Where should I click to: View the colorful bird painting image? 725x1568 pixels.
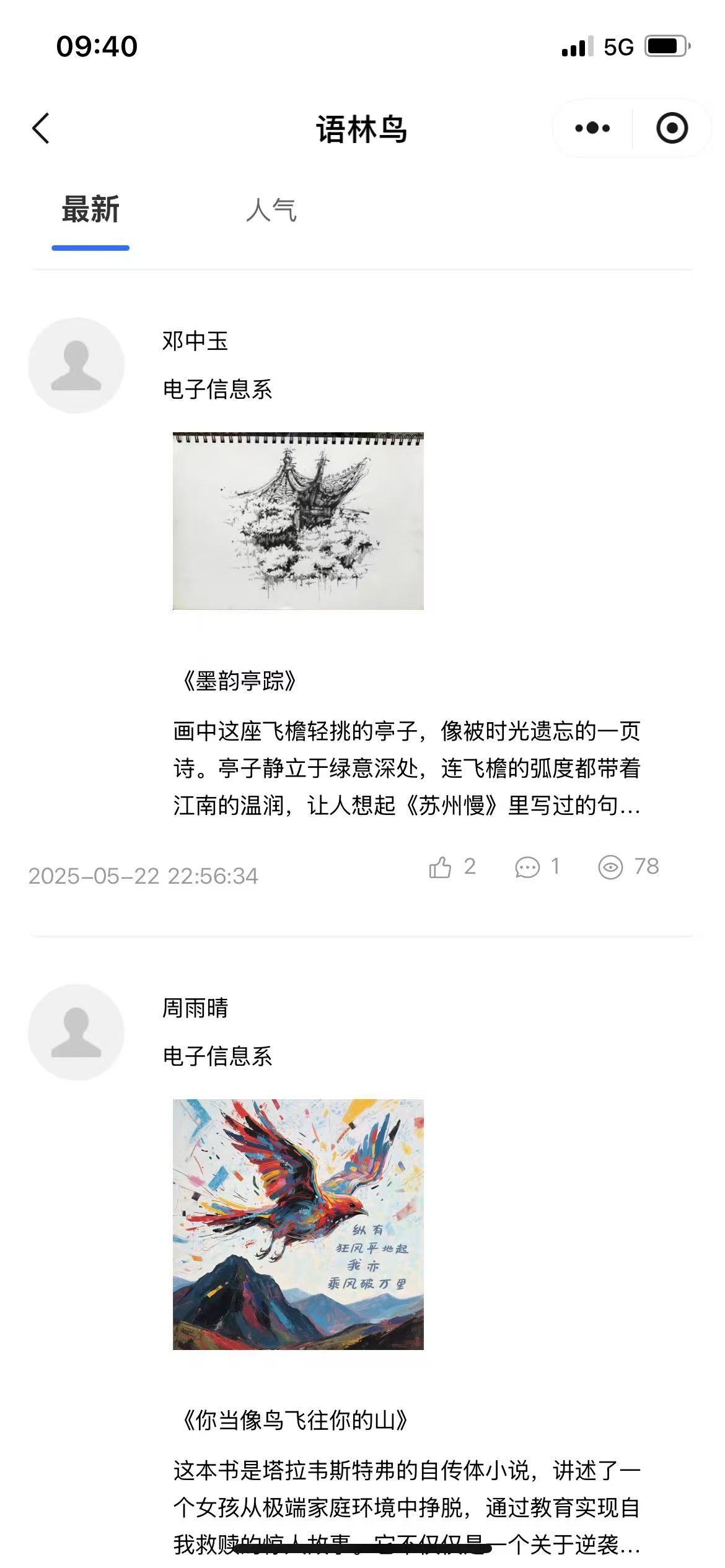[x=298, y=1224]
